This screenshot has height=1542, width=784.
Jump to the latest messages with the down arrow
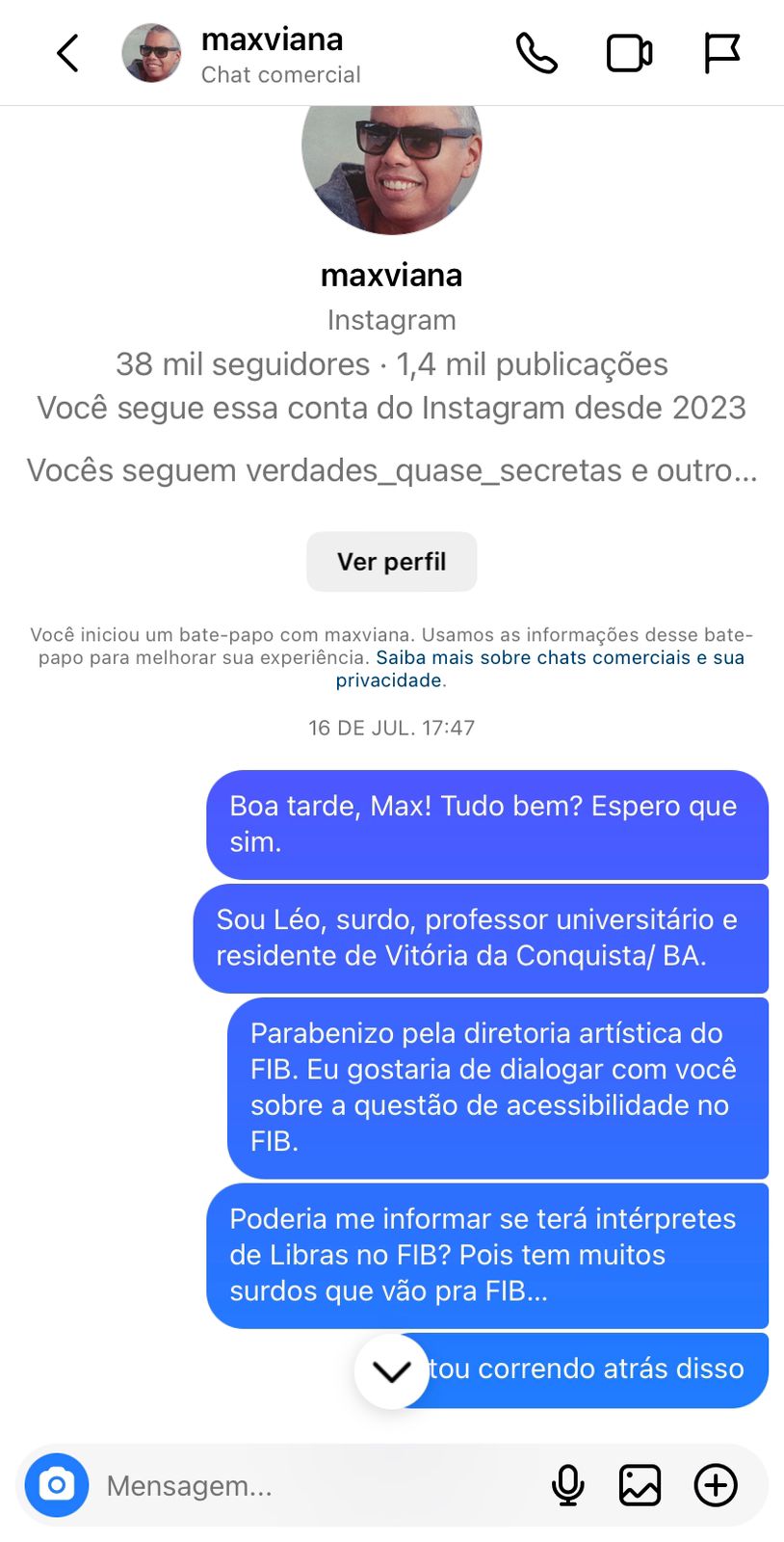(392, 1370)
